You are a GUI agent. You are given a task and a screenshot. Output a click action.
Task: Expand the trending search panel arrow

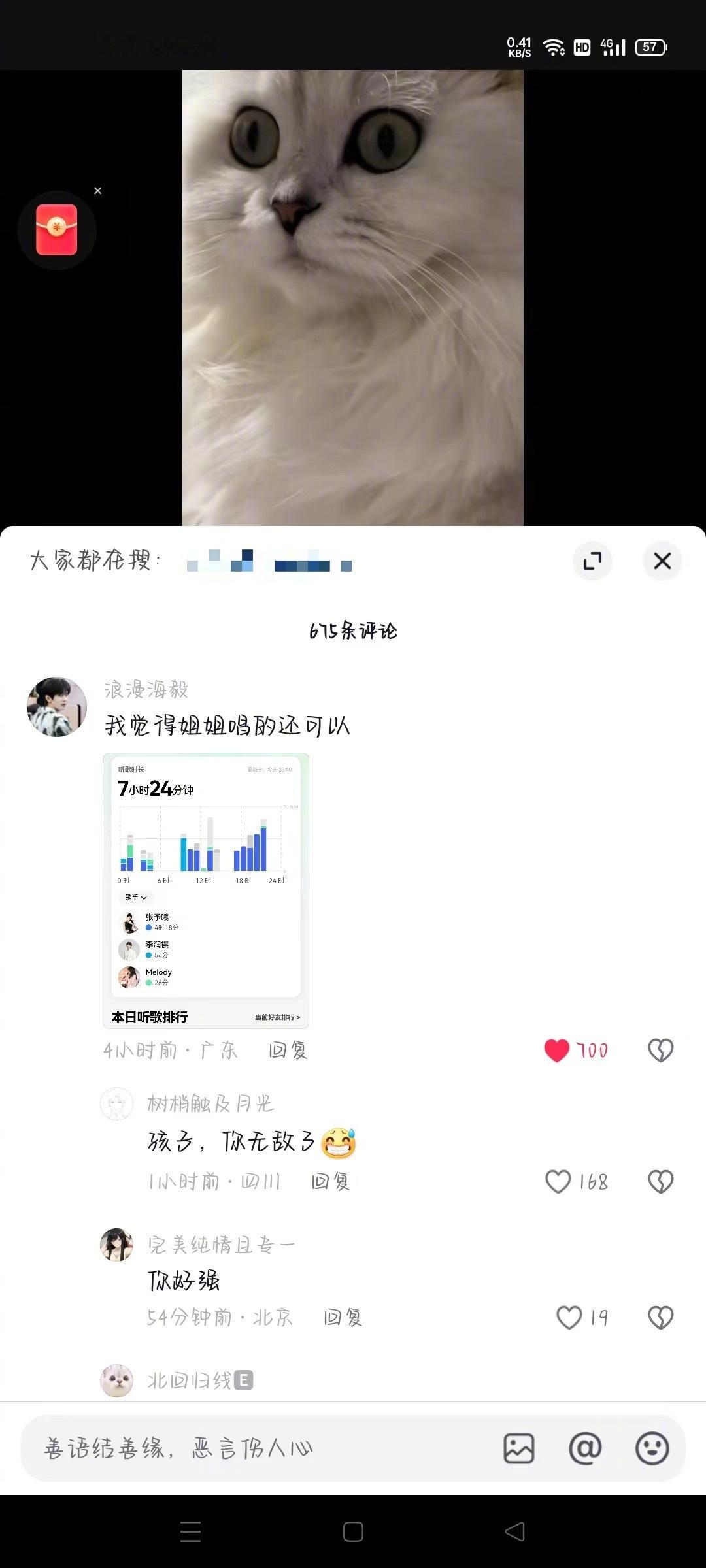click(x=592, y=561)
